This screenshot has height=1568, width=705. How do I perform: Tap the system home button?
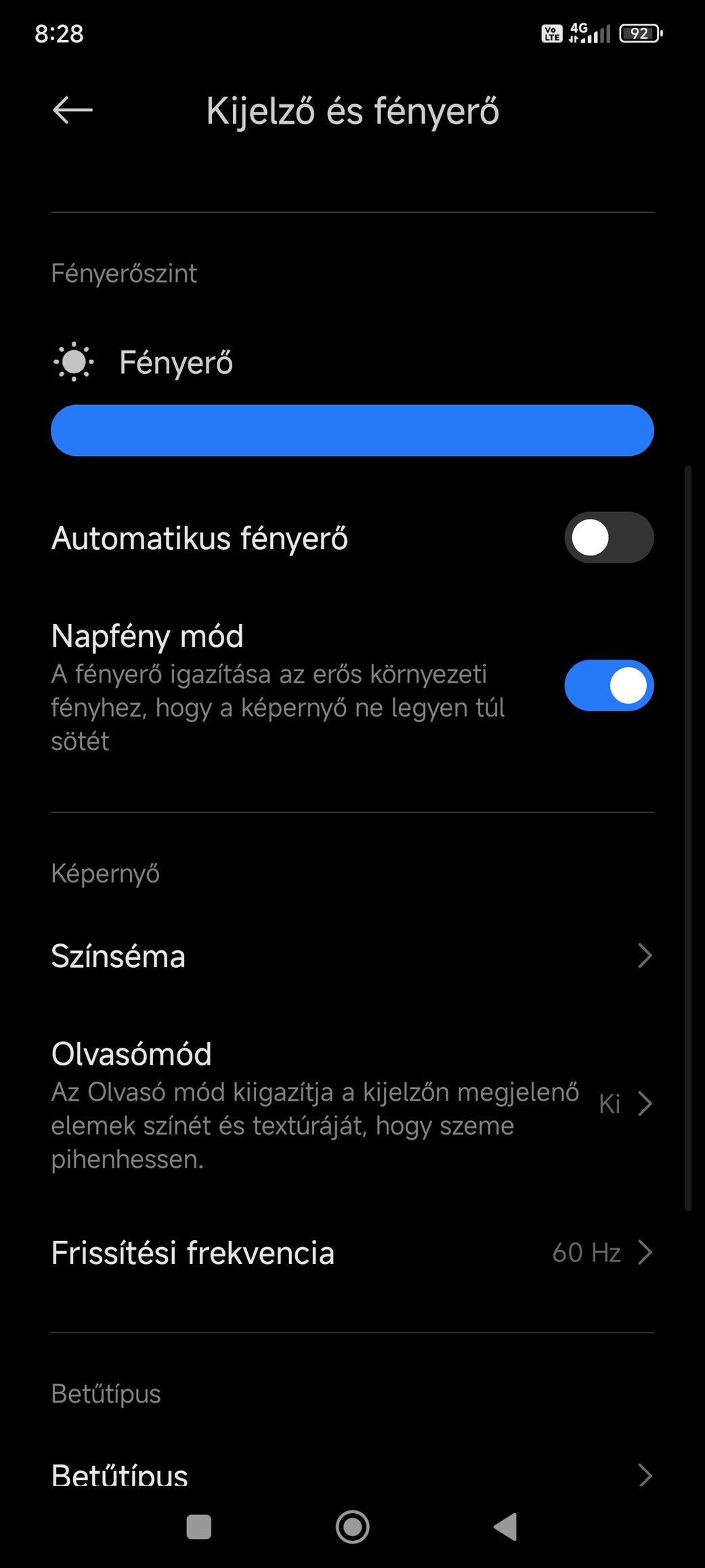point(353,1527)
